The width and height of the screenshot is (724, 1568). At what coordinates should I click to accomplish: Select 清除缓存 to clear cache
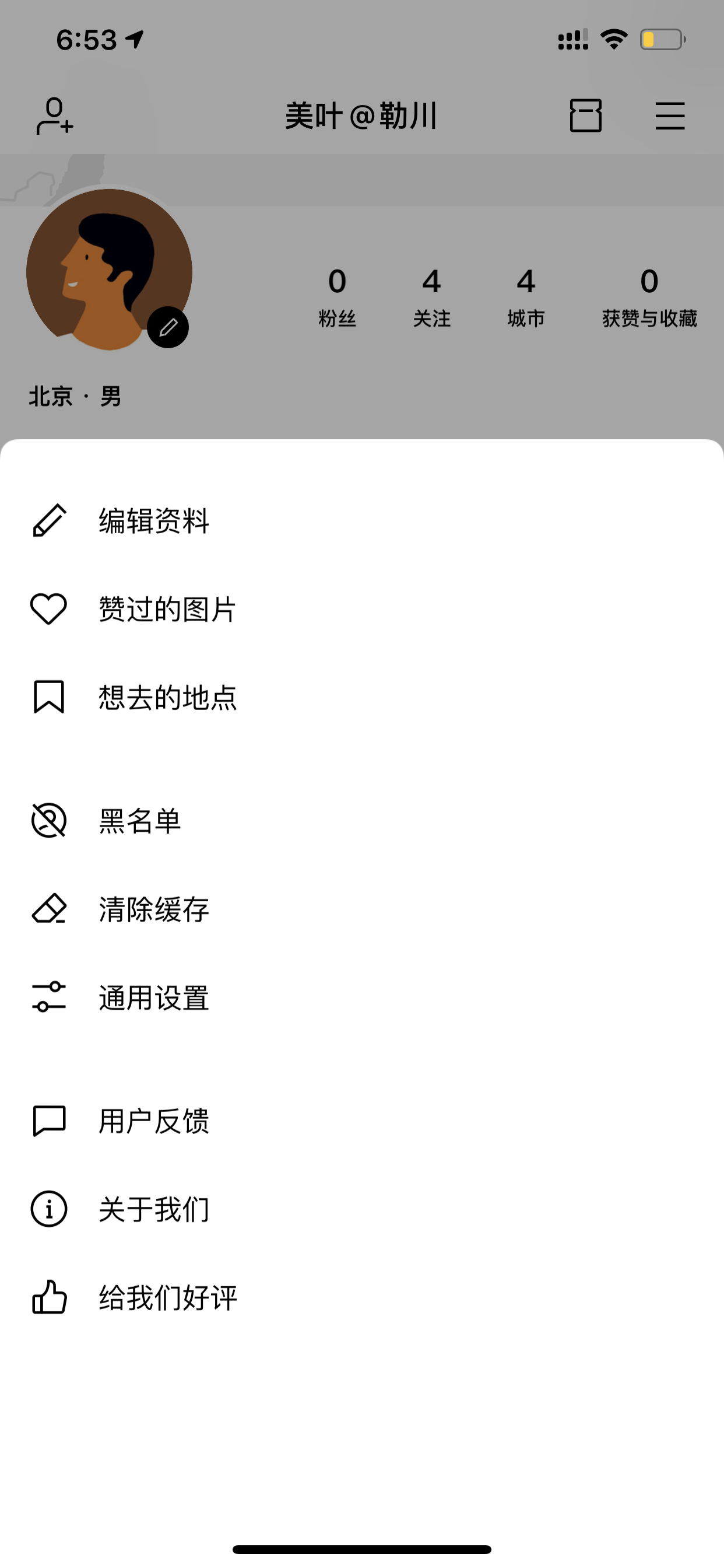tap(362, 909)
